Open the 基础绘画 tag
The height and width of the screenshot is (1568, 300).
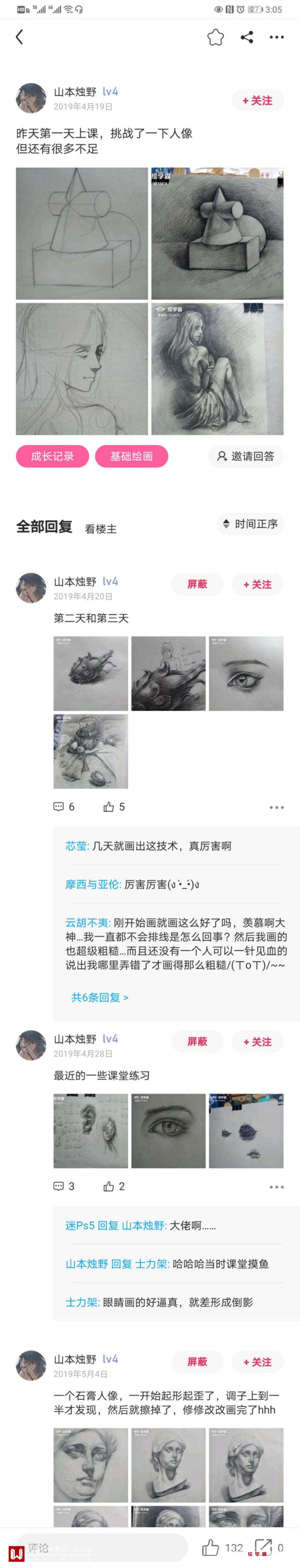point(131,456)
